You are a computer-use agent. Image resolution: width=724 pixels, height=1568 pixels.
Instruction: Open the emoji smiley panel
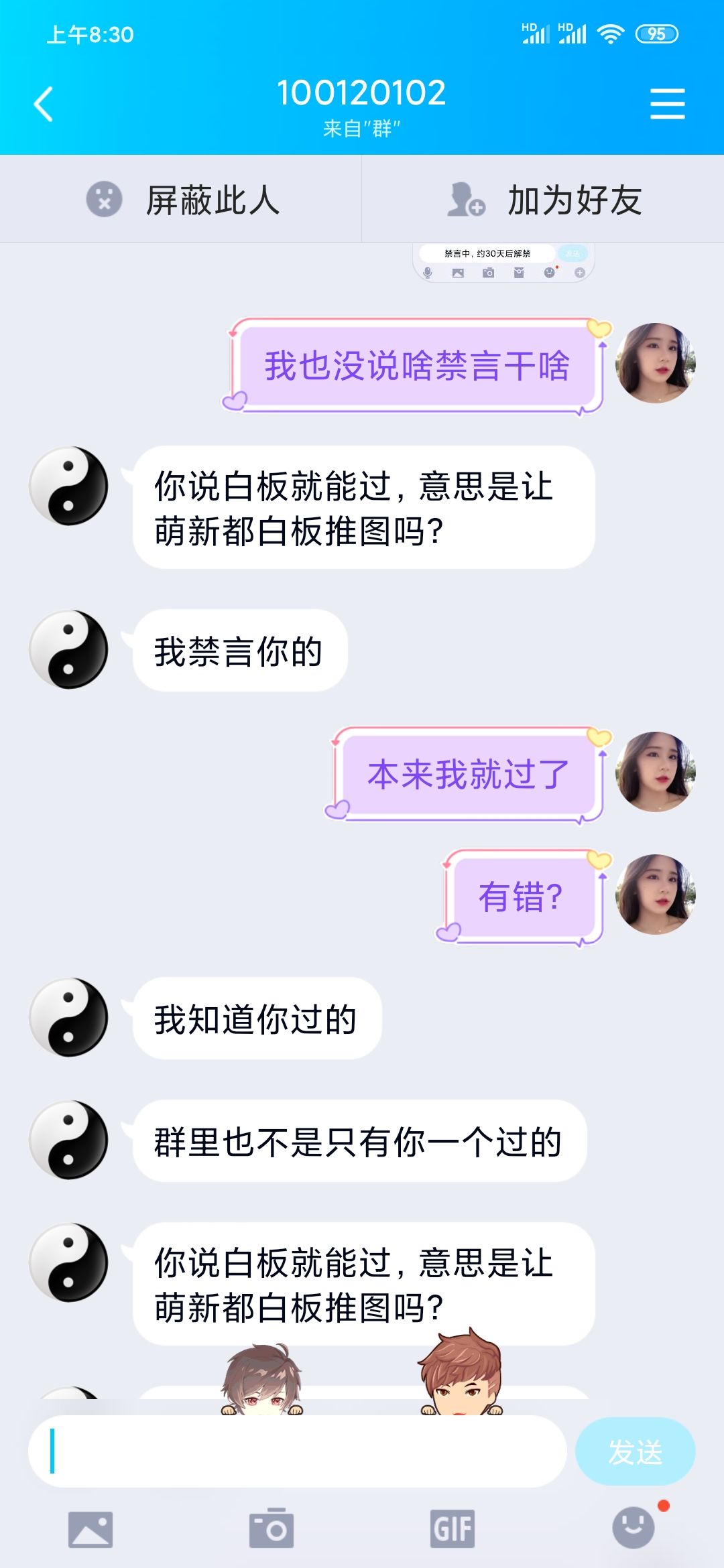[x=633, y=1528]
